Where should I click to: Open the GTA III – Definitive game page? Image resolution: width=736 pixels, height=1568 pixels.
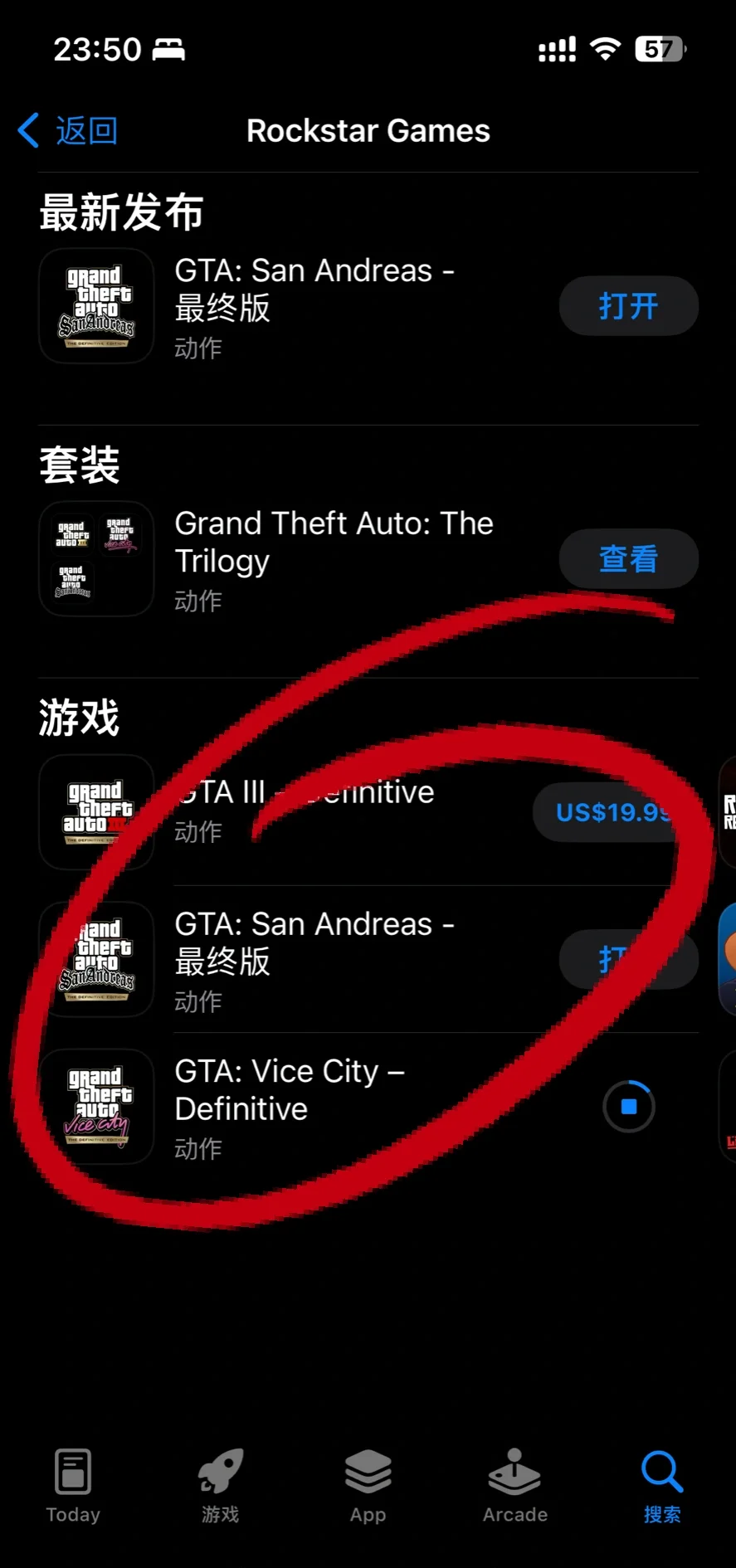pos(332,809)
